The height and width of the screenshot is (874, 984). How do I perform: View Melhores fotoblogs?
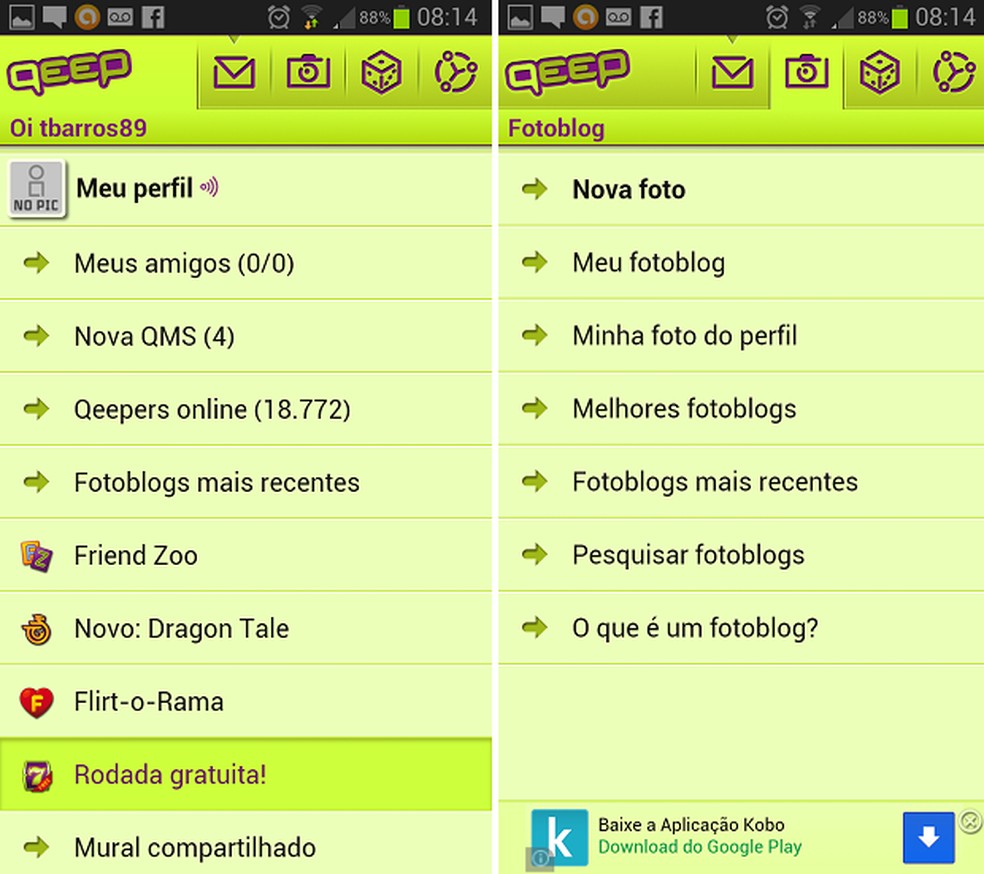684,408
